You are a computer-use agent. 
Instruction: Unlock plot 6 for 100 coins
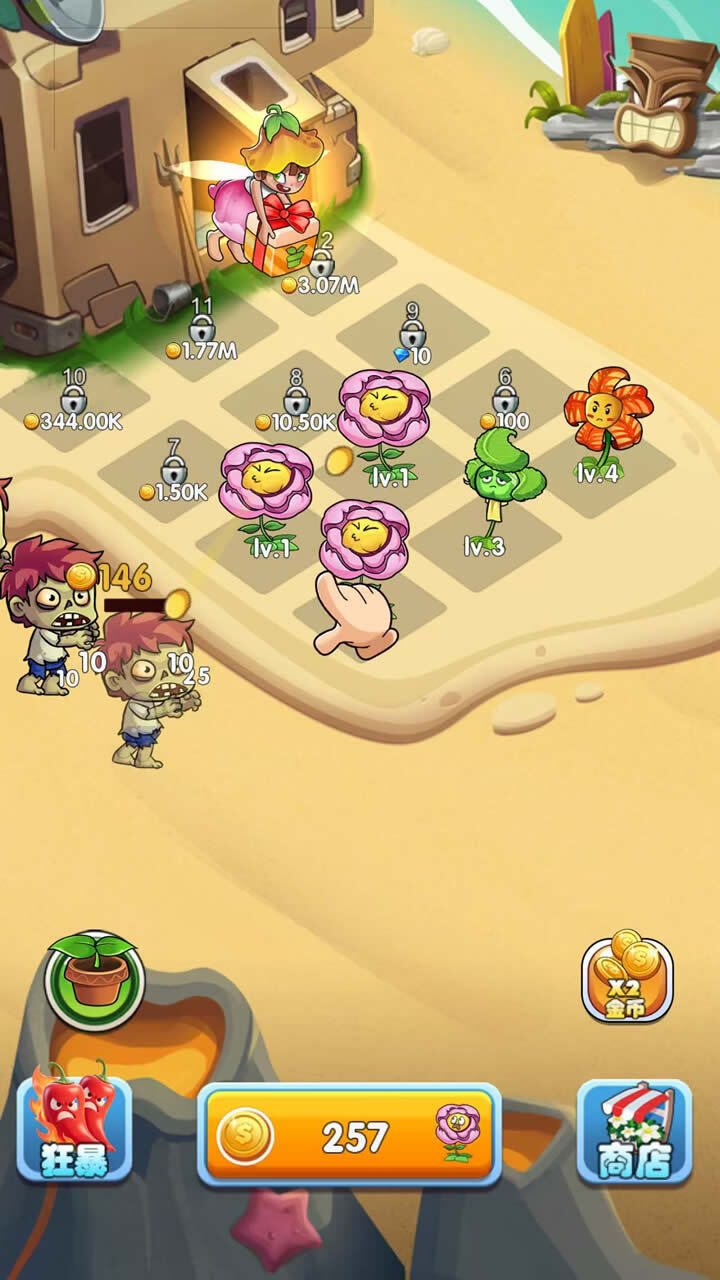pyautogui.click(x=505, y=402)
